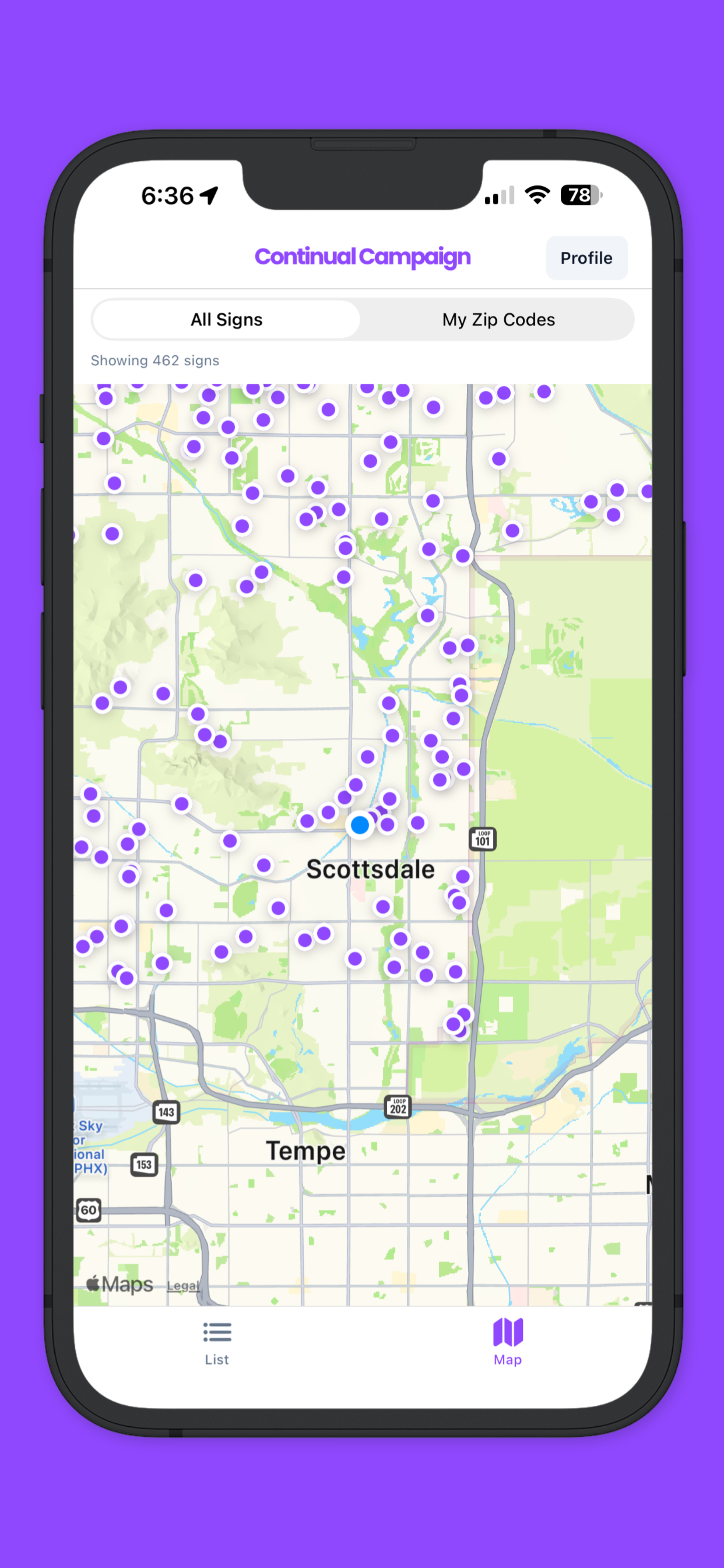The image size is (724, 1568).
Task: Switch to the My Zip Codes filter
Action: 498,319
